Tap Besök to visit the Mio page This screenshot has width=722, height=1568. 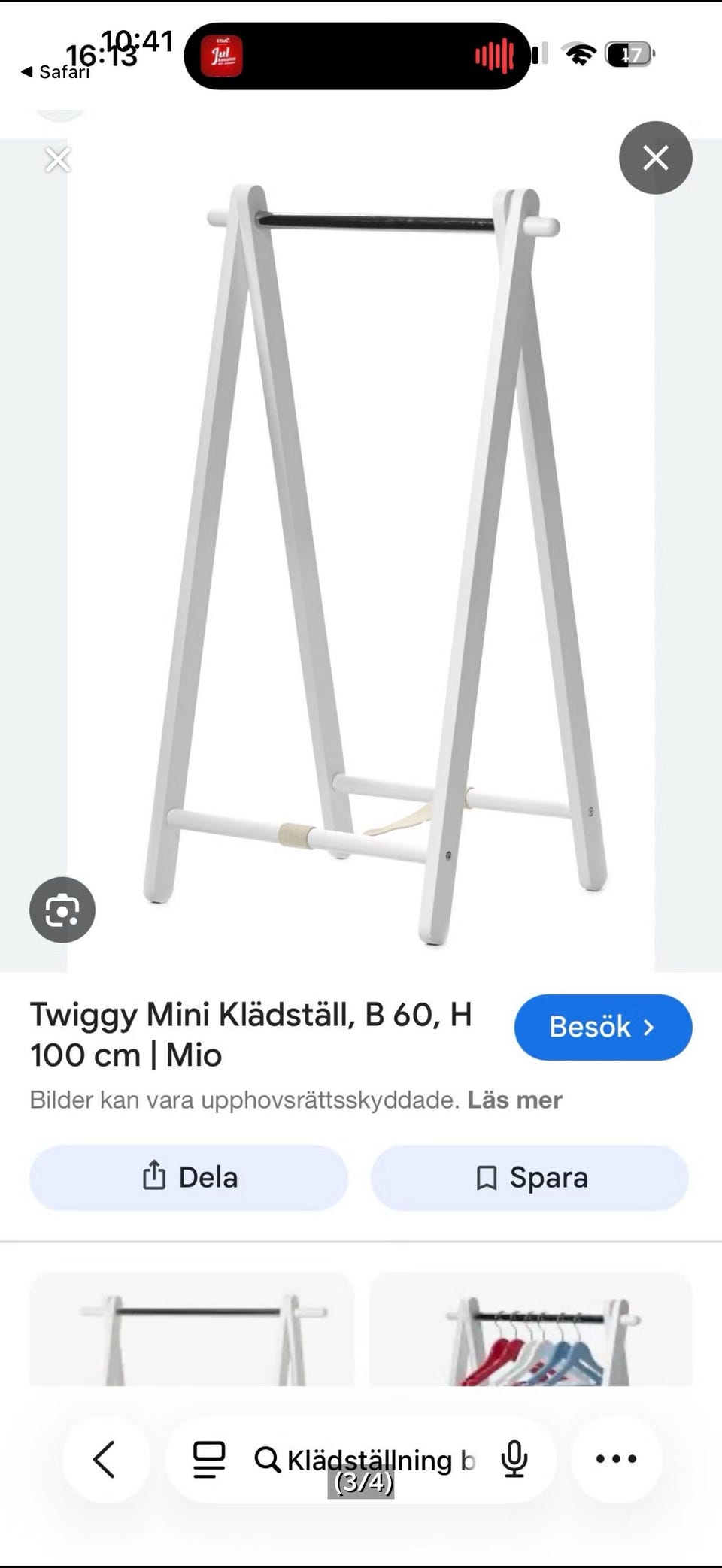[x=602, y=1027]
